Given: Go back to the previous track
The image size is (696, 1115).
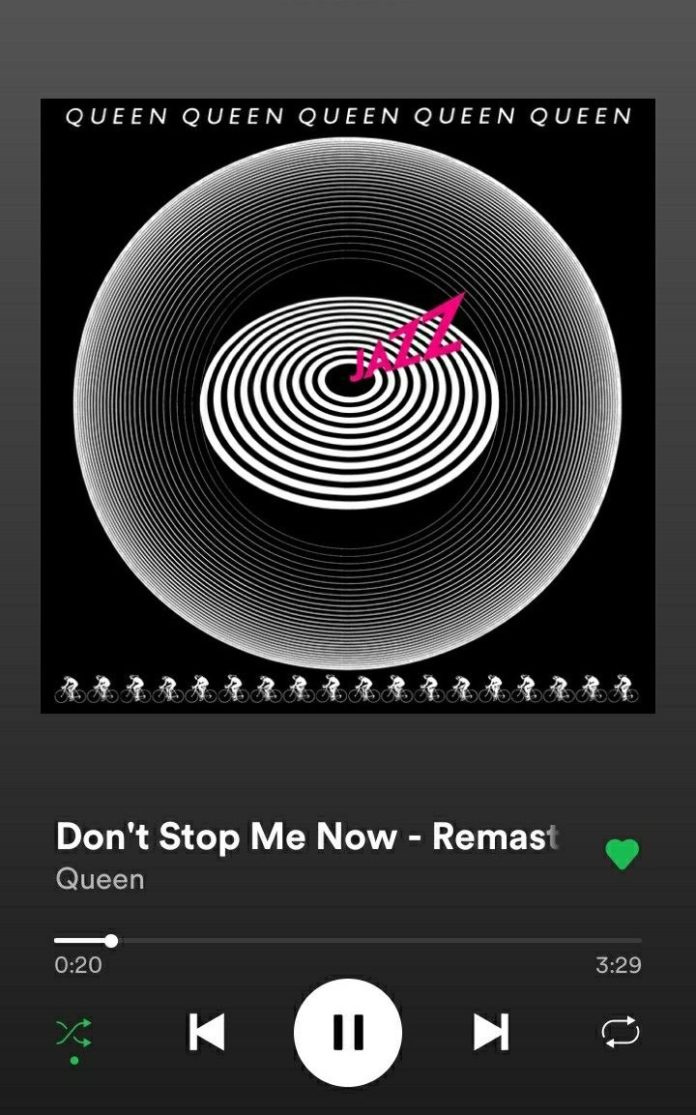Looking at the screenshot, I should pos(207,1032).
